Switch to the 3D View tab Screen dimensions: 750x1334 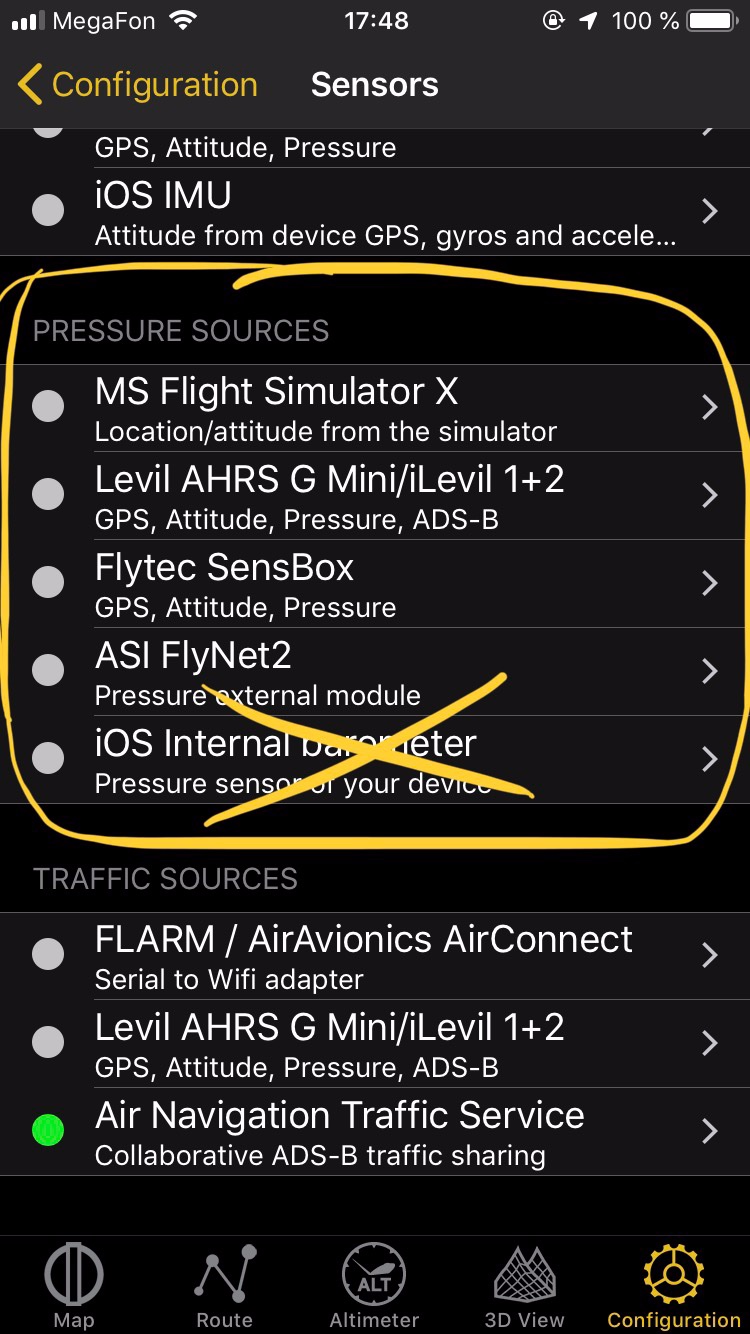[524, 1285]
